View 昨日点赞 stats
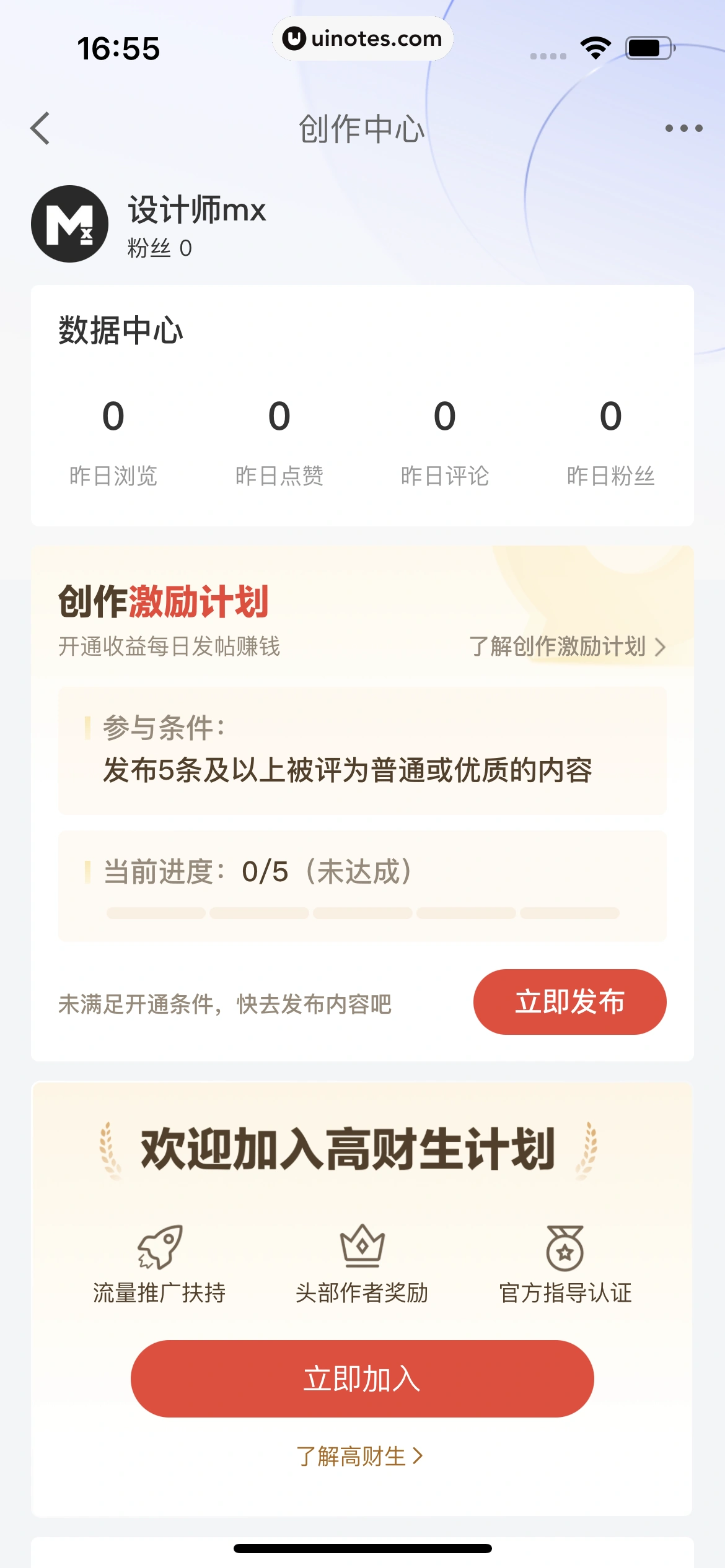This screenshot has height=1568, width=725. pyautogui.click(x=279, y=440)
